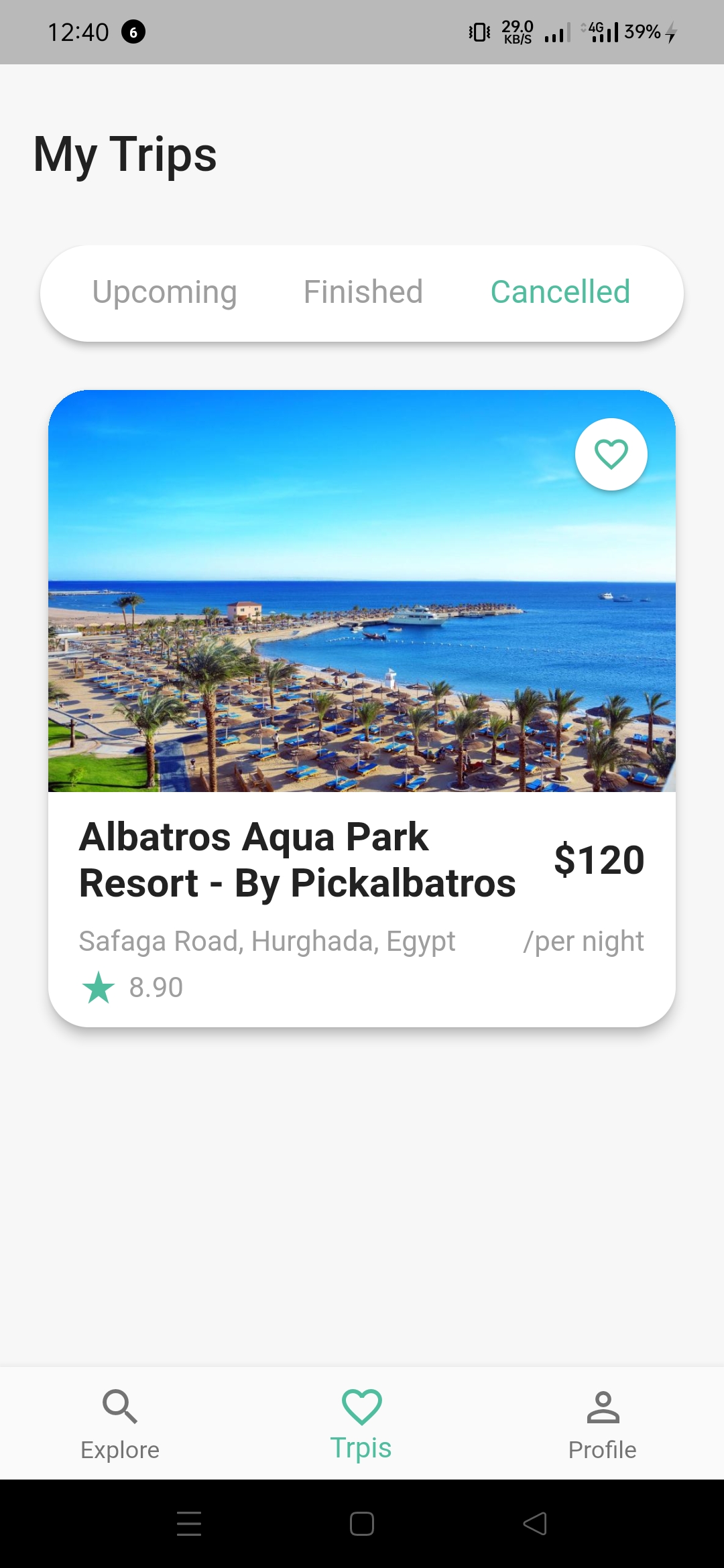The height and width of the screenshot is (1568, 724).
Task: Favorite the Albatros Aqua Park Resort
Action: coord(611,454)
